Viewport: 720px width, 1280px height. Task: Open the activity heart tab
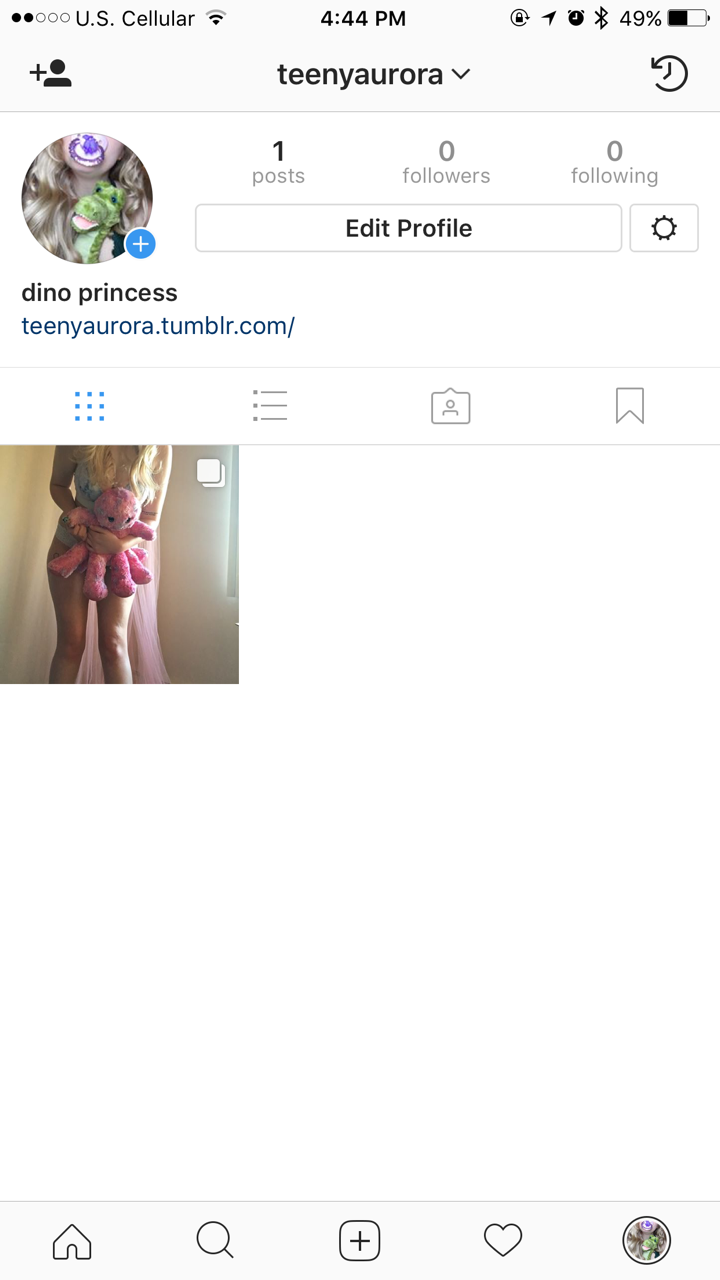point(503,1241)
